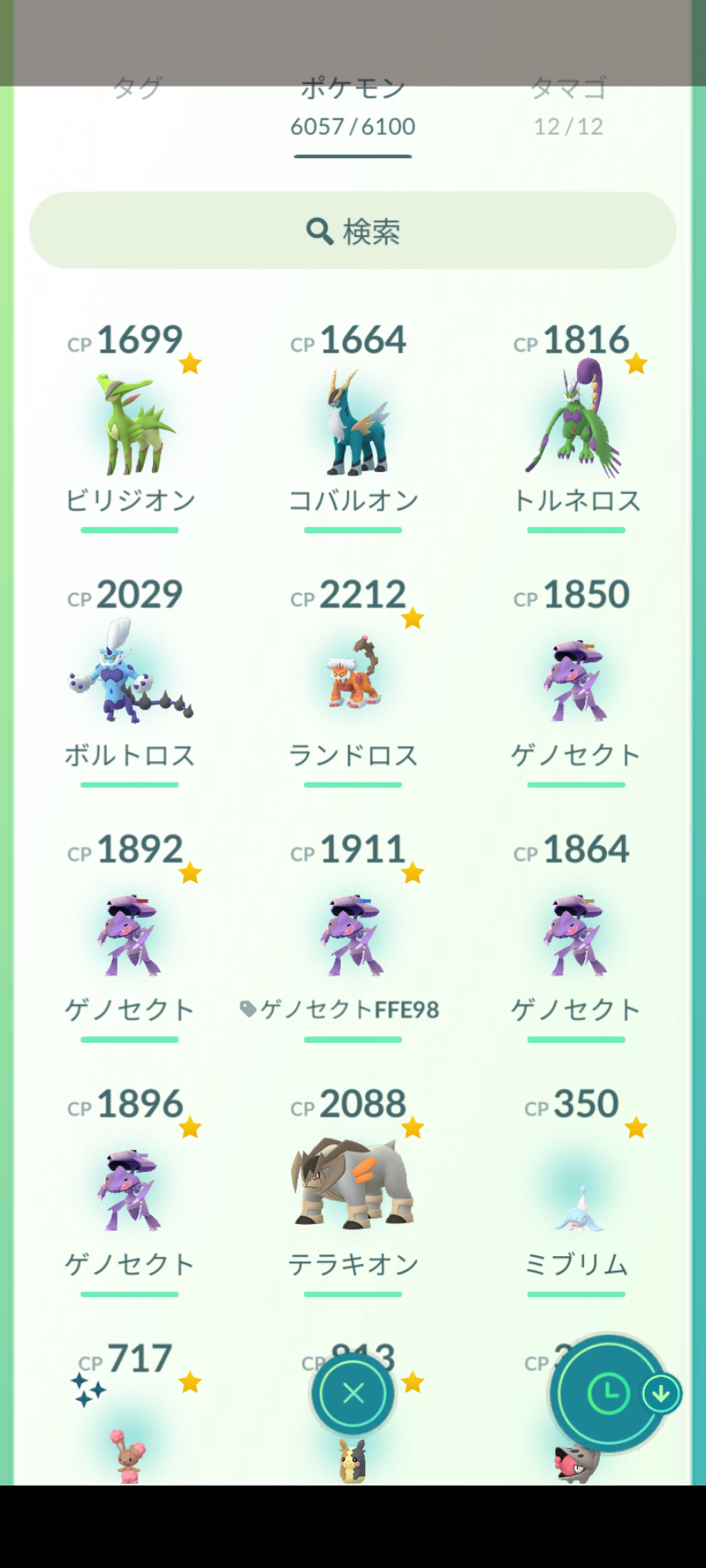View ボルトロス CP 2029
Image resolution: width=706 pixels, height=1568 pixels.
tap(130, 681)
